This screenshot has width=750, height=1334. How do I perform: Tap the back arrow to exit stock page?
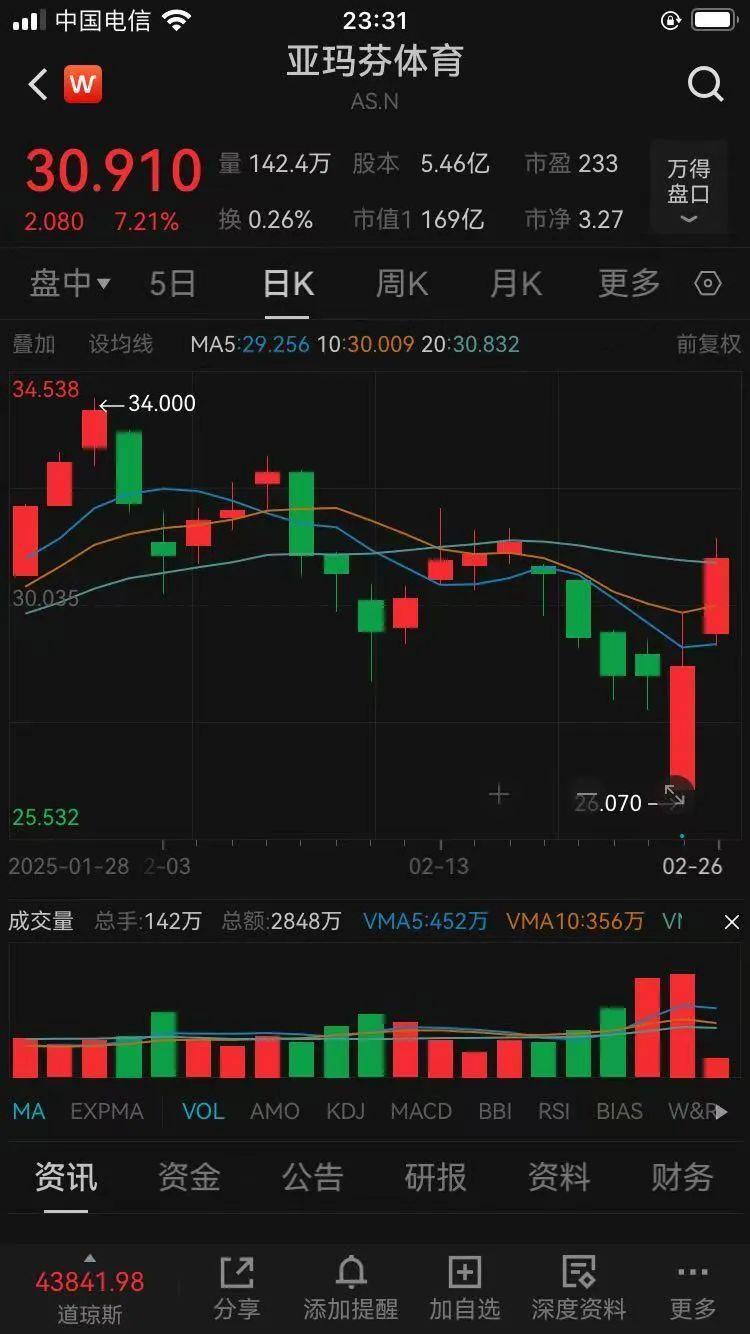(37, 84)
